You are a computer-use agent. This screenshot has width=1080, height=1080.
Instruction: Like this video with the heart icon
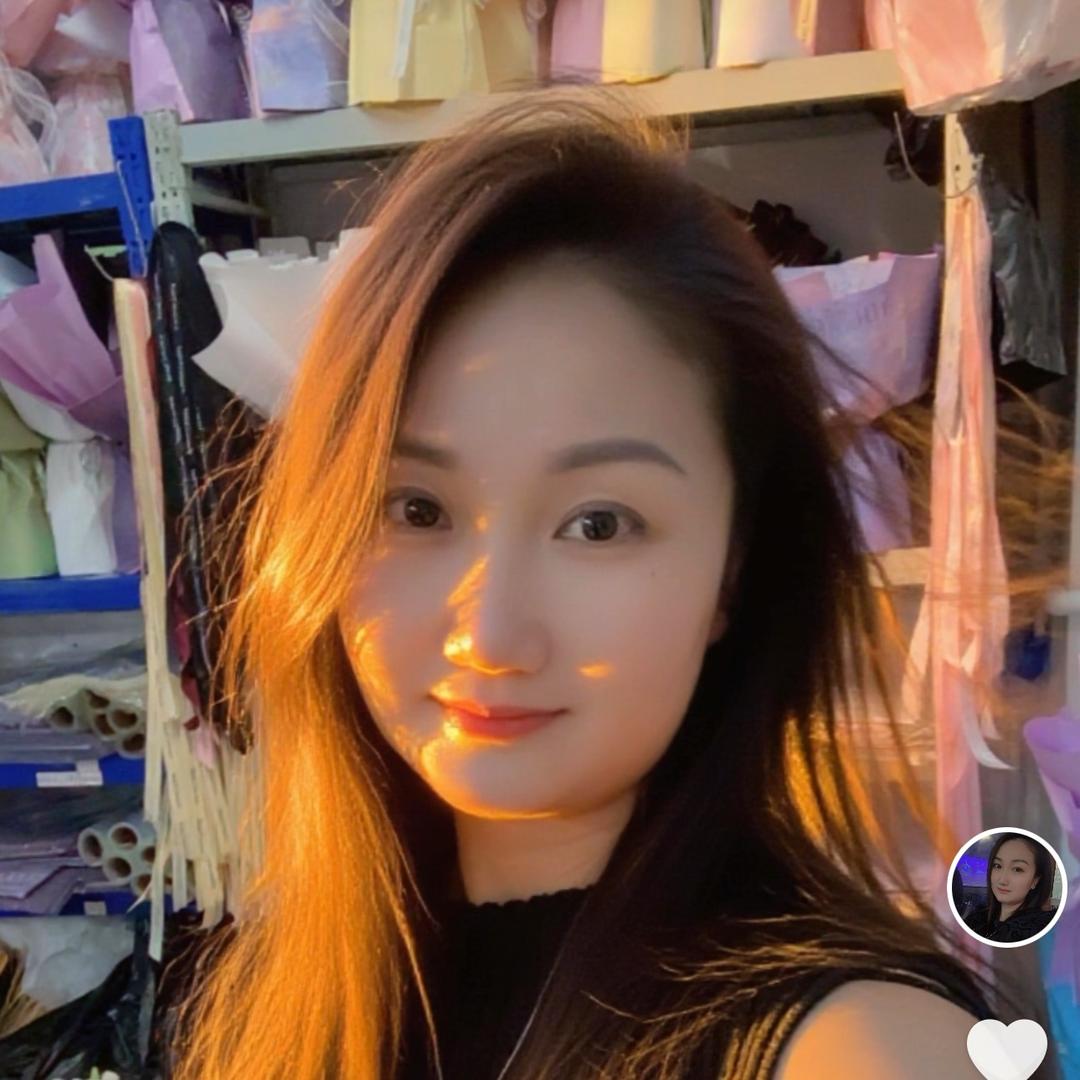click(x=1006, y=1047)
